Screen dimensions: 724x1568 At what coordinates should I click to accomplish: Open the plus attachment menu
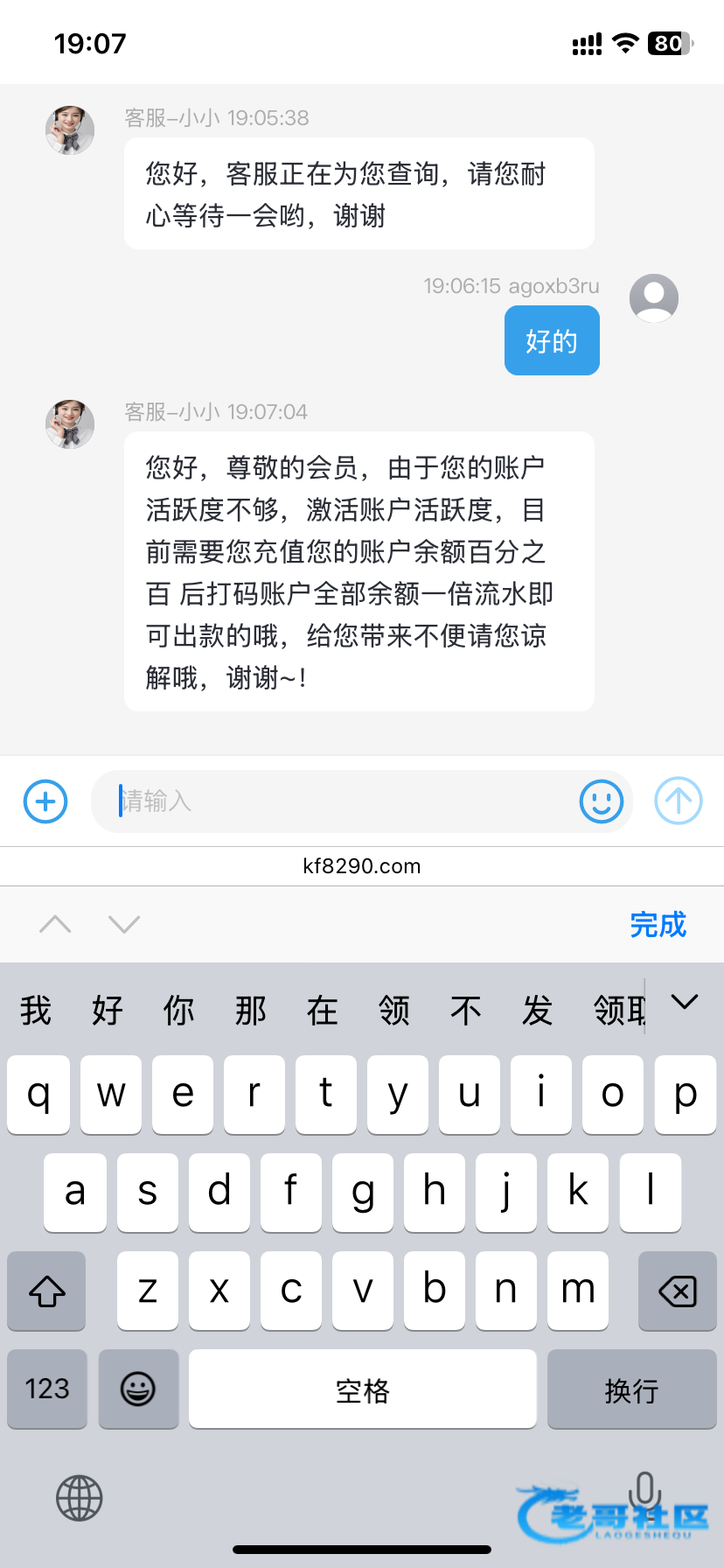click(x=45, y=801)
